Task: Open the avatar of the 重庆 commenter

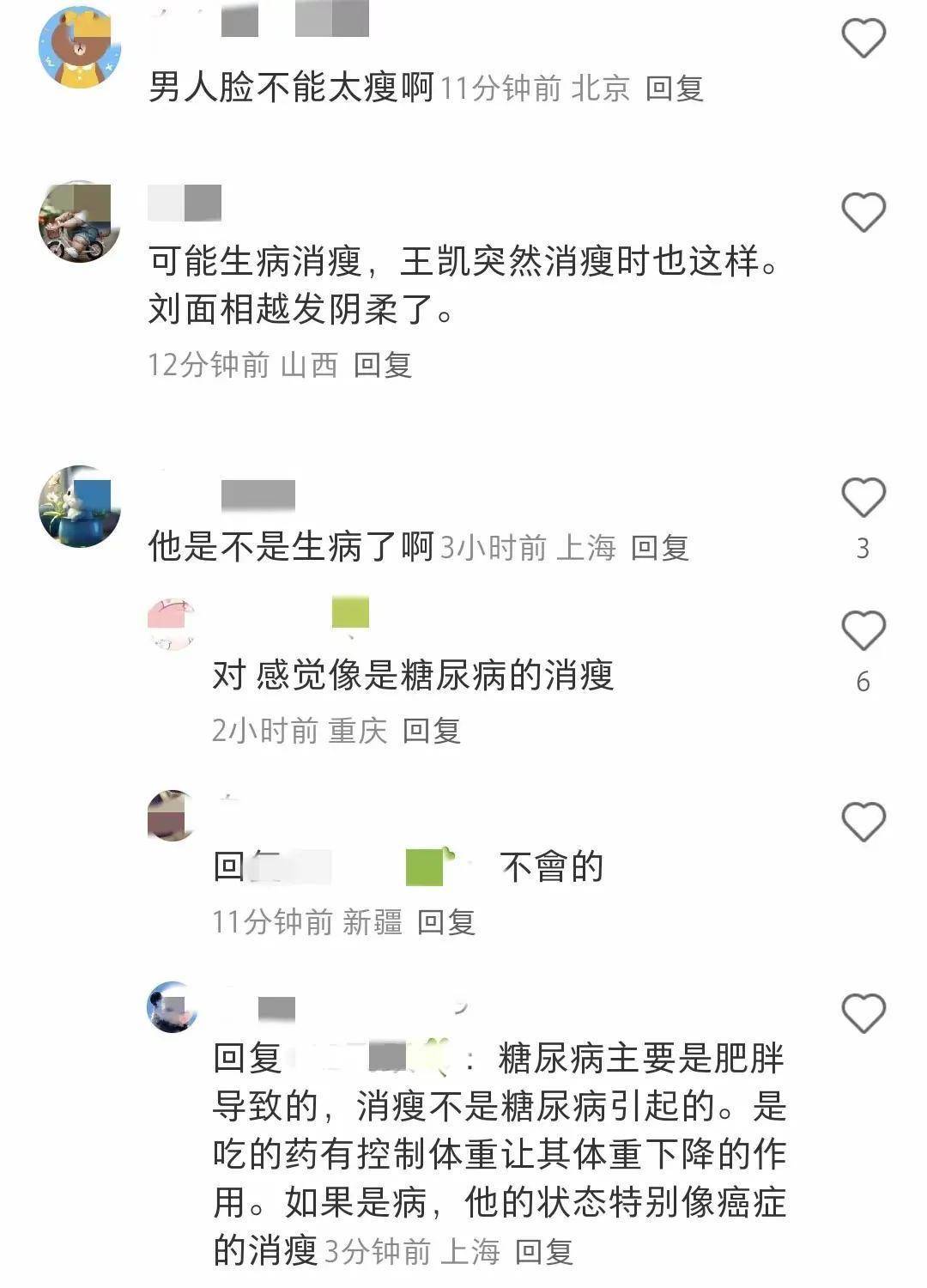Action: [173, 623]
